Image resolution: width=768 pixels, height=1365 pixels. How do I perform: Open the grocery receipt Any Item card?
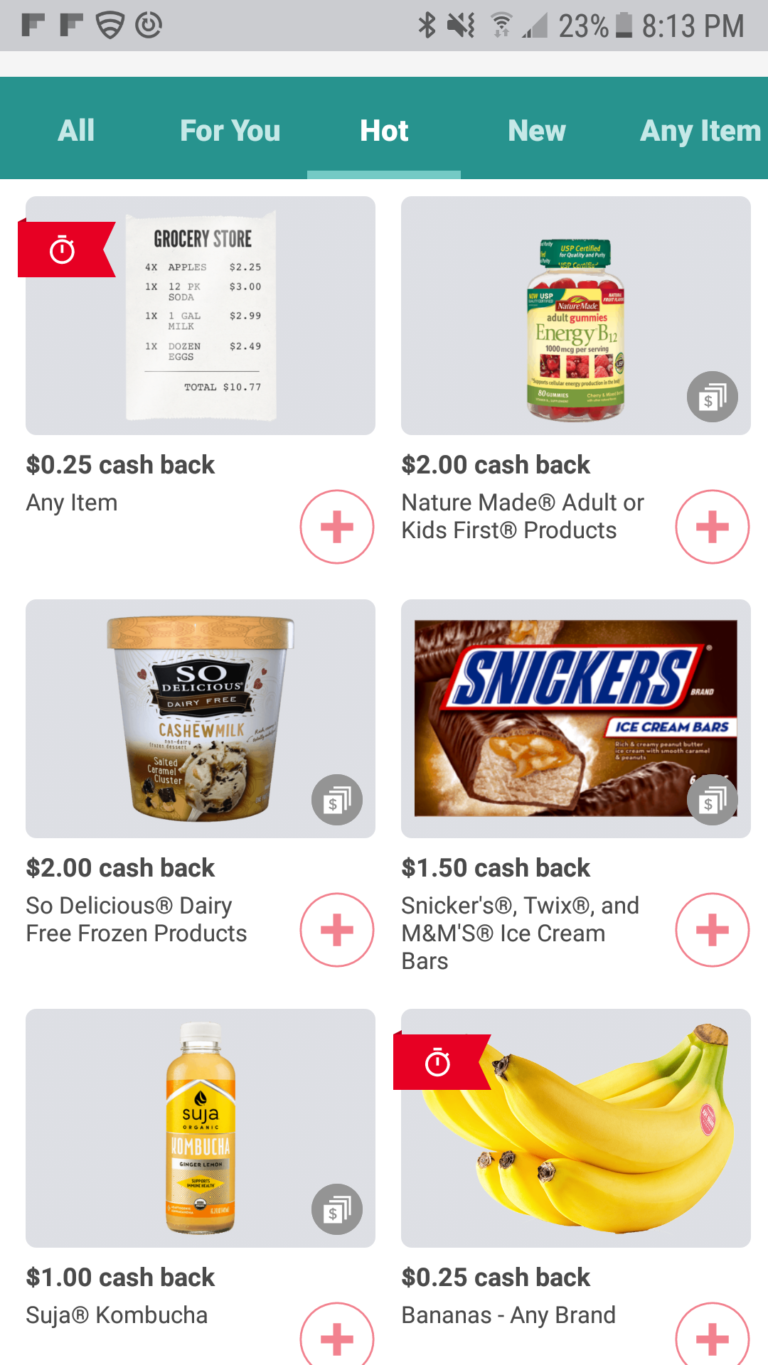pyautogui.click(x=200, y=316)
